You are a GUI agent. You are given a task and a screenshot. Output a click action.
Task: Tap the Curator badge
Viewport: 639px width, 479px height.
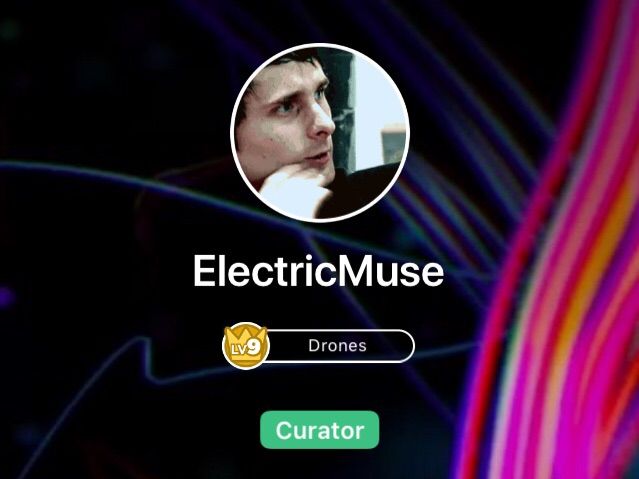[x=319, y=430]
